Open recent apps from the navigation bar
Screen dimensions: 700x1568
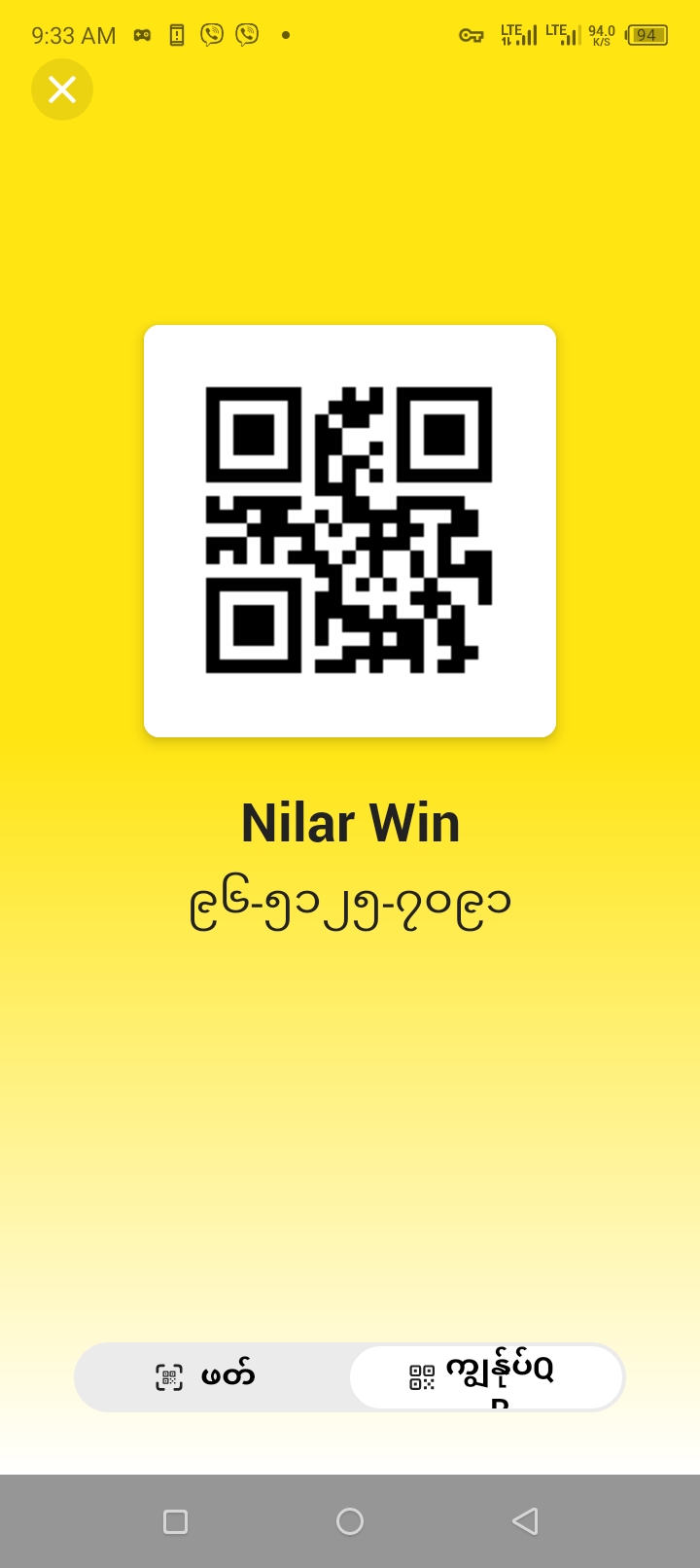tap(175, 1521)
